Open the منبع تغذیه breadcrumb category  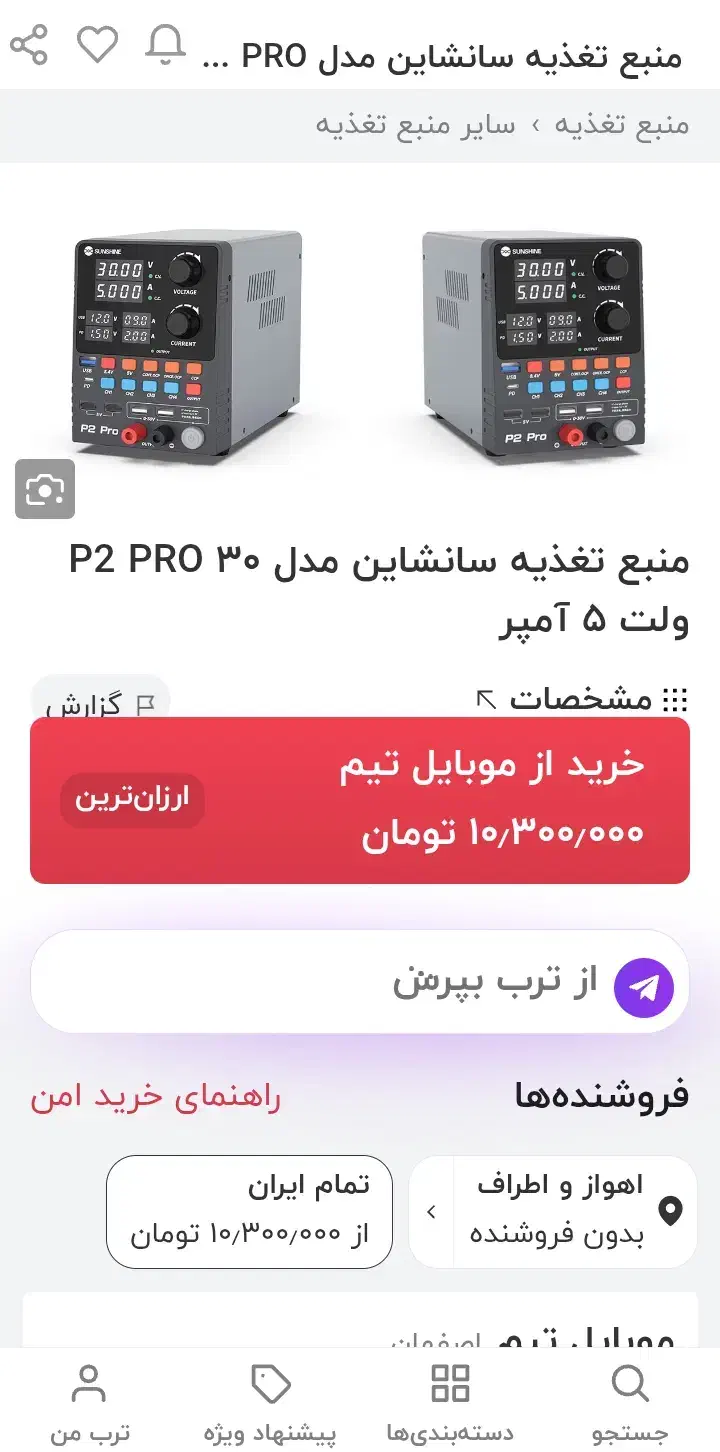point(621,125)
